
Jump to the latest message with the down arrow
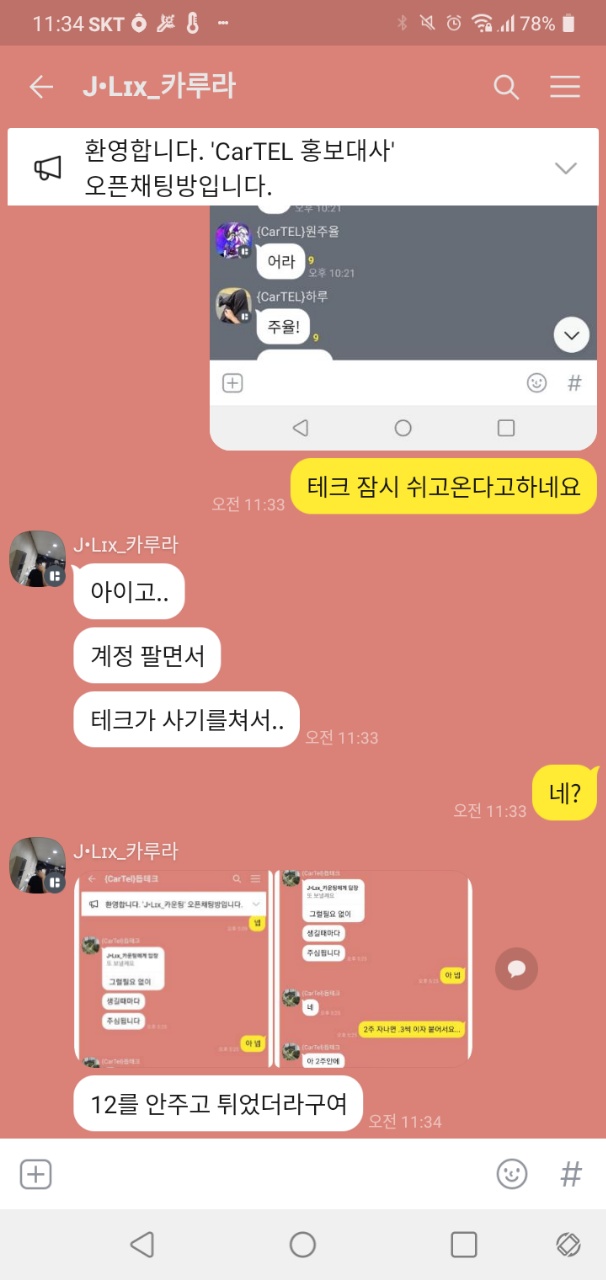click(572, 335)
